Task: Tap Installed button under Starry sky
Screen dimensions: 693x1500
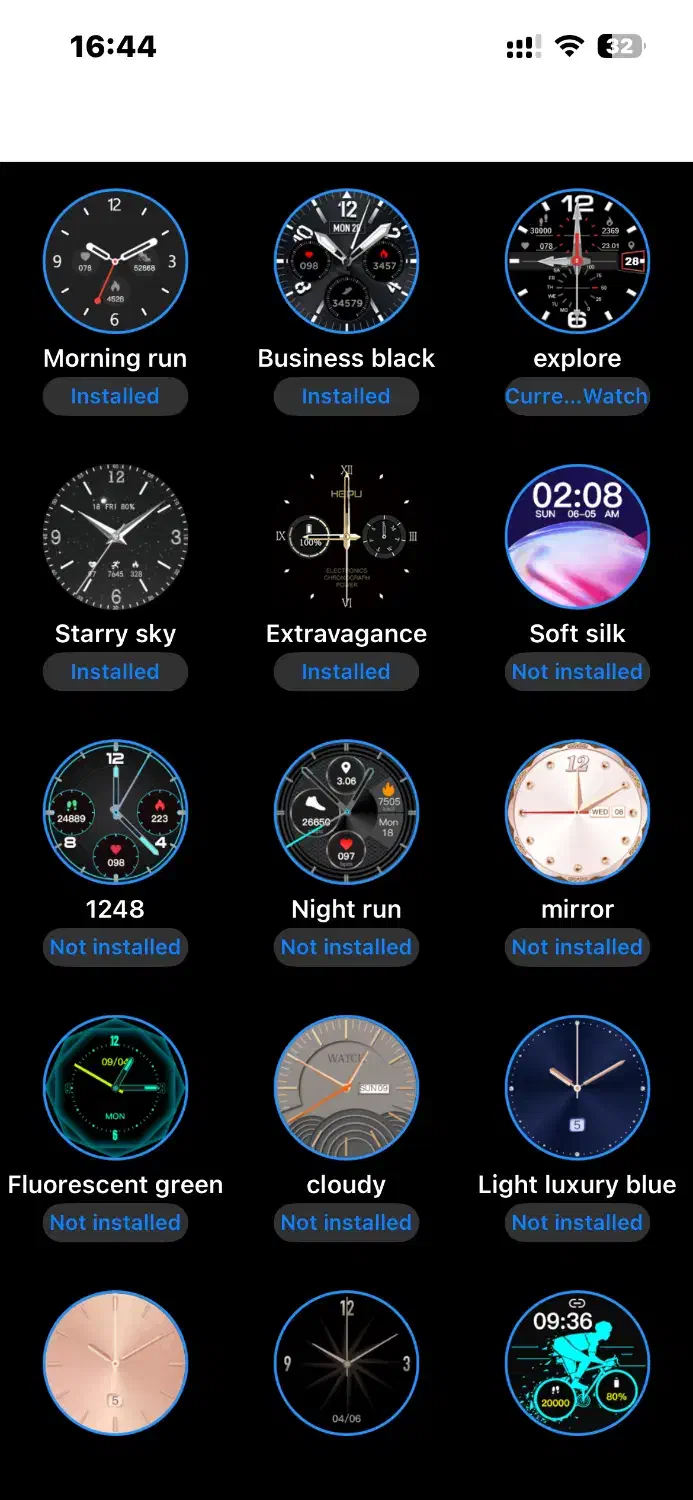Action: [115, 672]
